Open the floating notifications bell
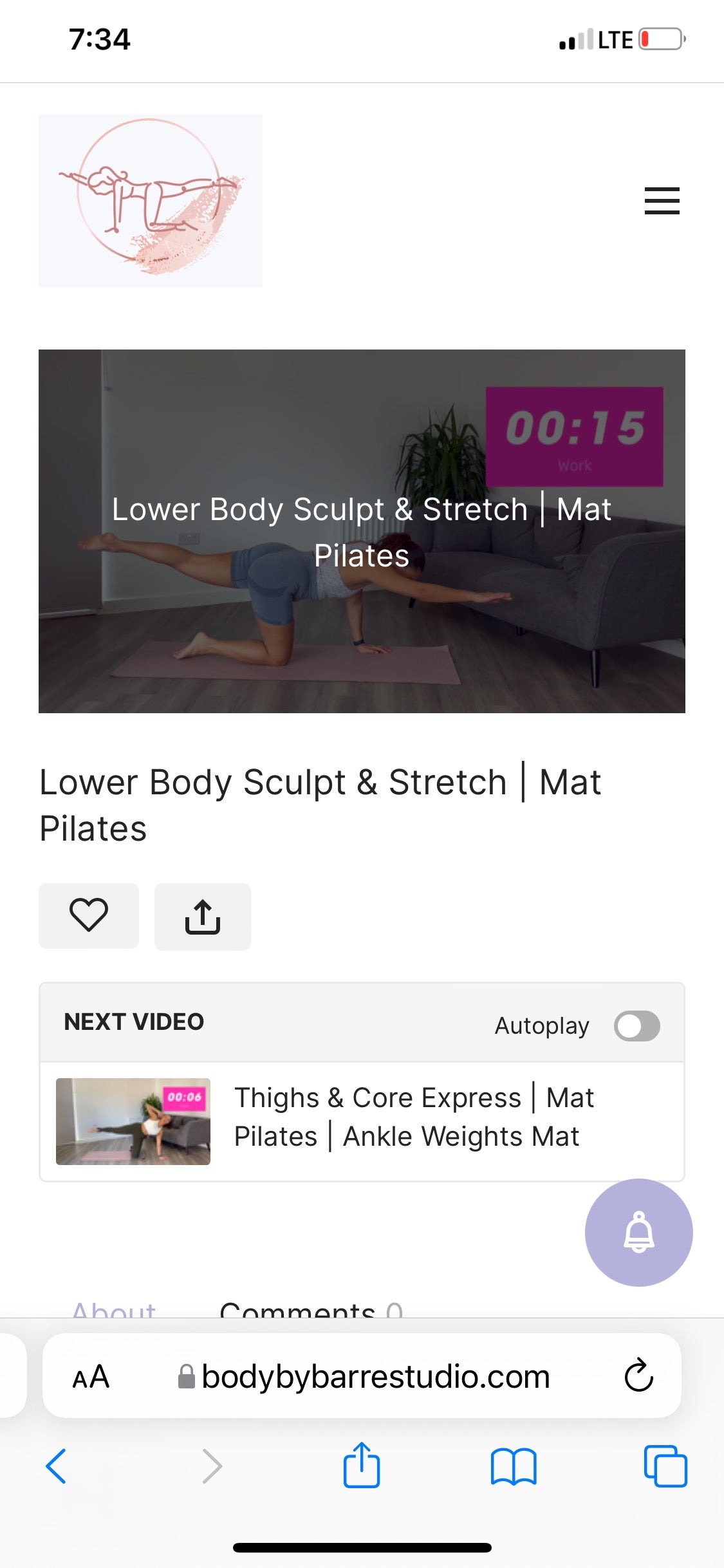Image resolution: width=724 pixels, height=1568 pixels. point(638,1232)
